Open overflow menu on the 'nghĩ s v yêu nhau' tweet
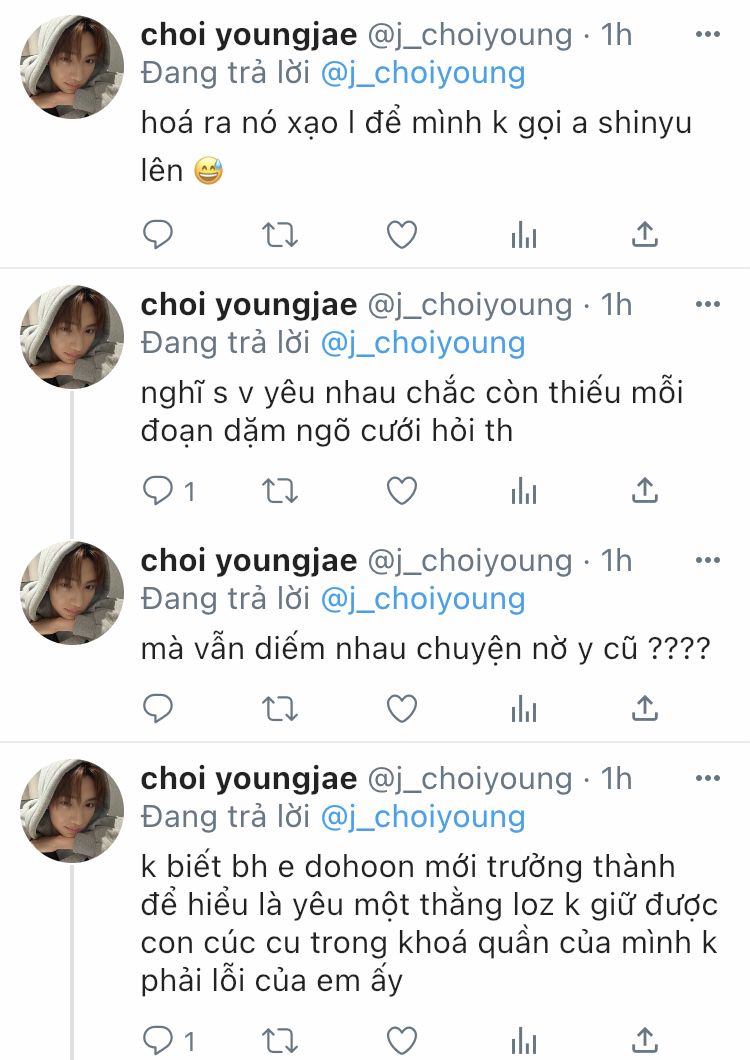750x1060 pixels. point(707,304)
